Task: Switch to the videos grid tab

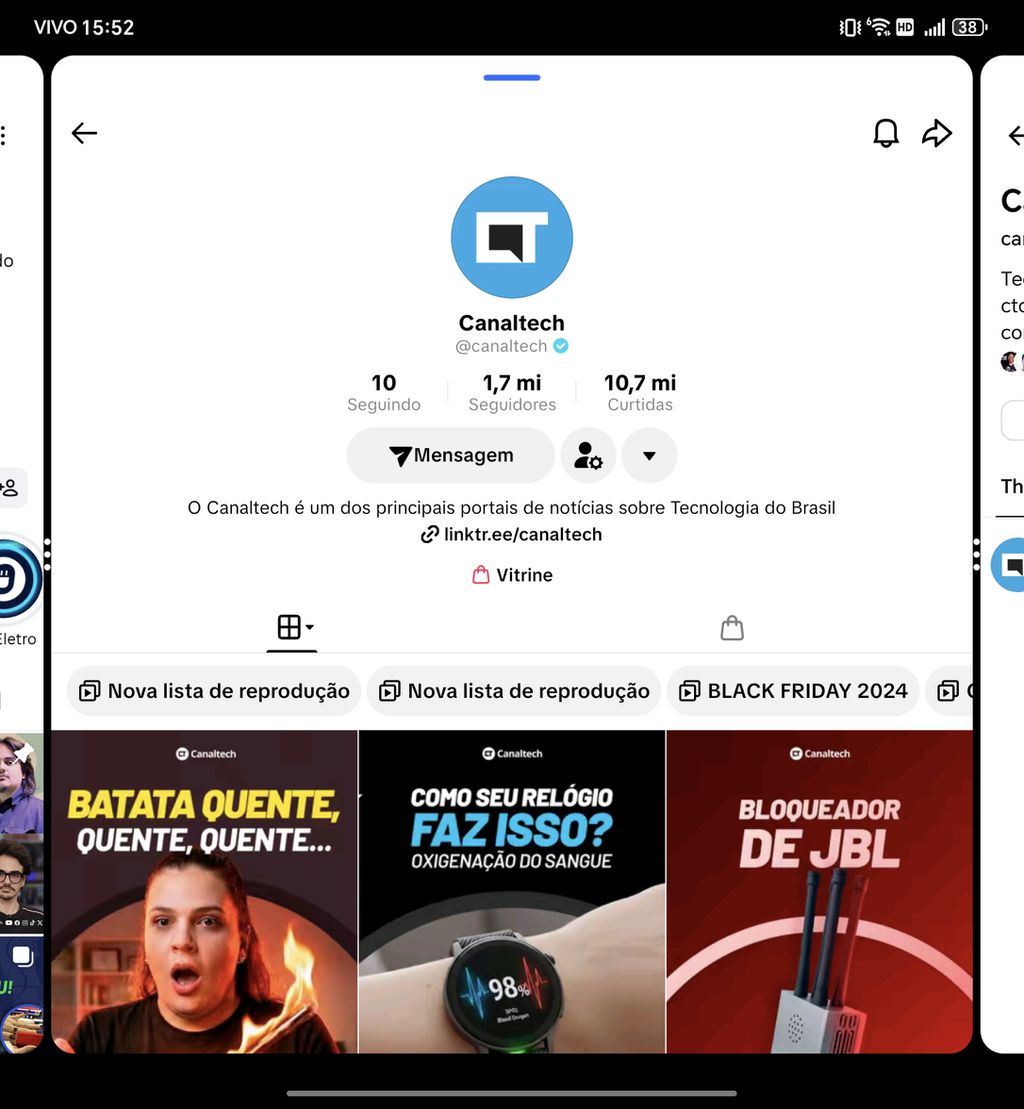Action: click(291, 628)
